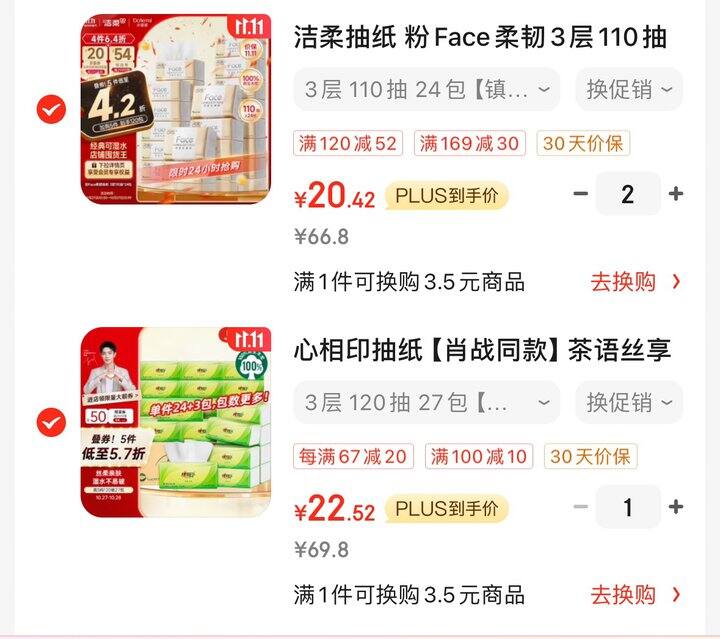Open the 心相印抽纸 product image

(176, 422)
